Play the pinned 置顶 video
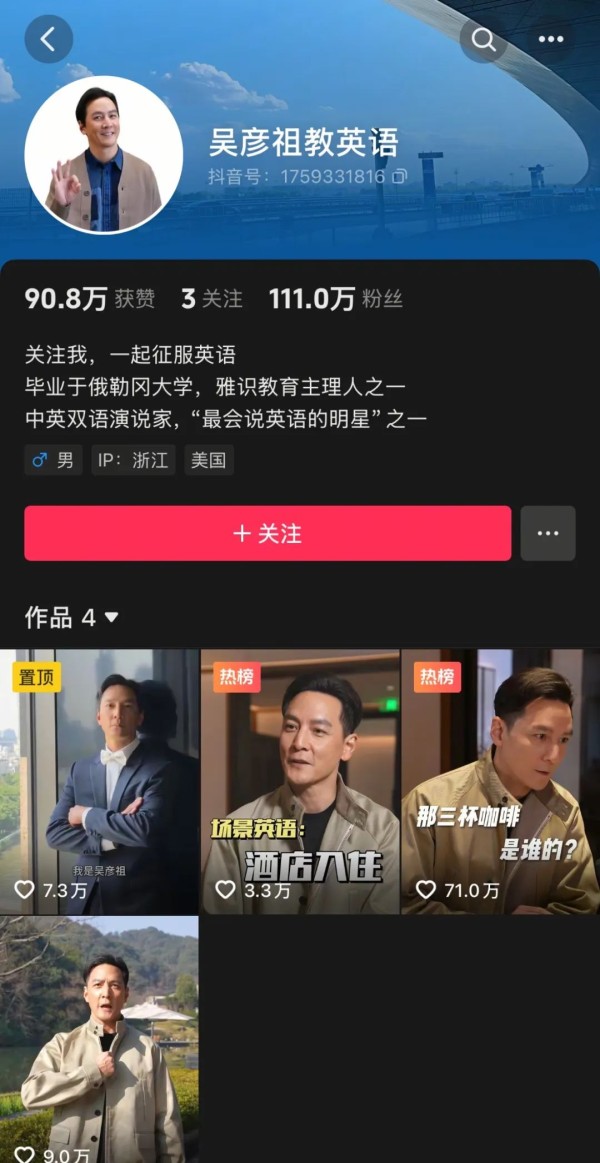This screenshot has width=600, height=1163. (99, 782)
